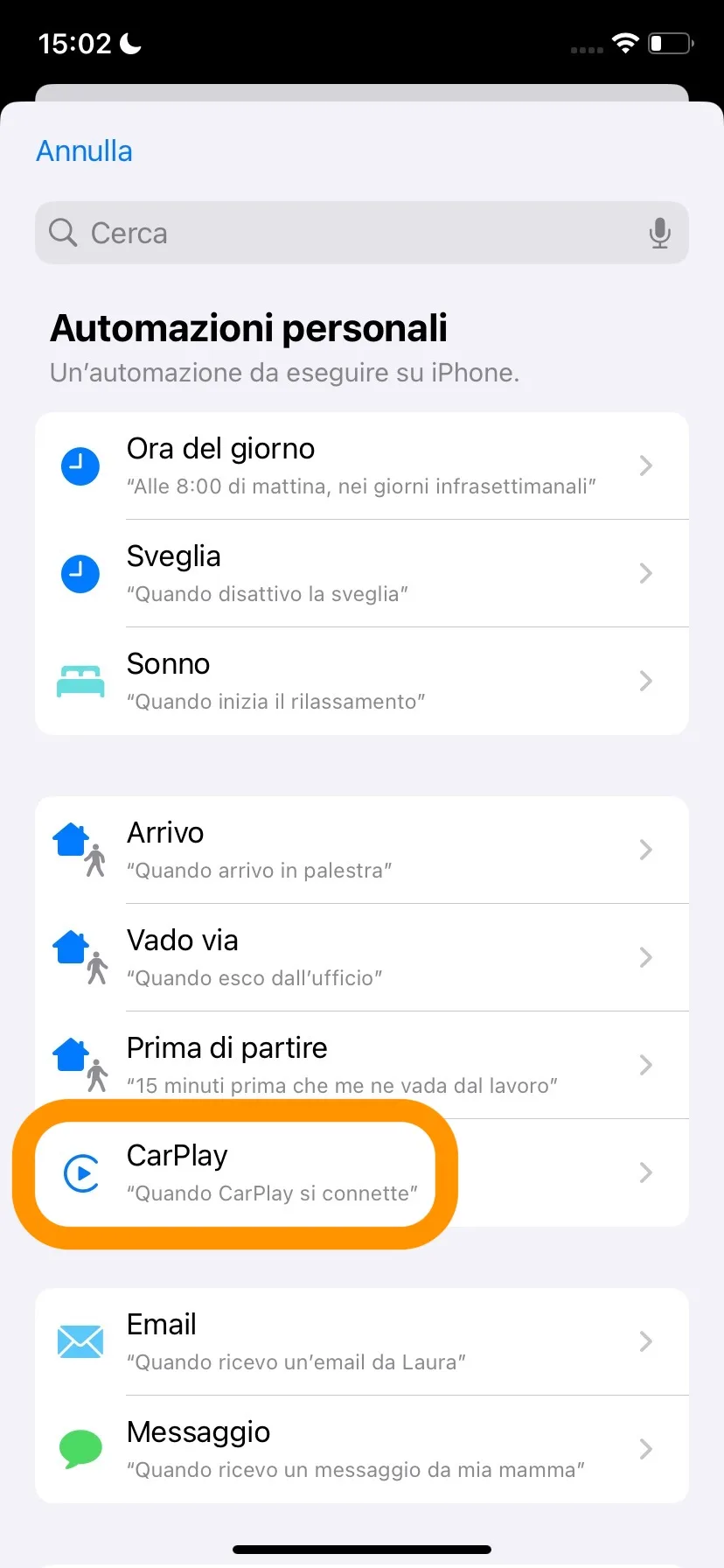Activate the microphone dictation icon
724x1568 pixels.
coord(660,233)
